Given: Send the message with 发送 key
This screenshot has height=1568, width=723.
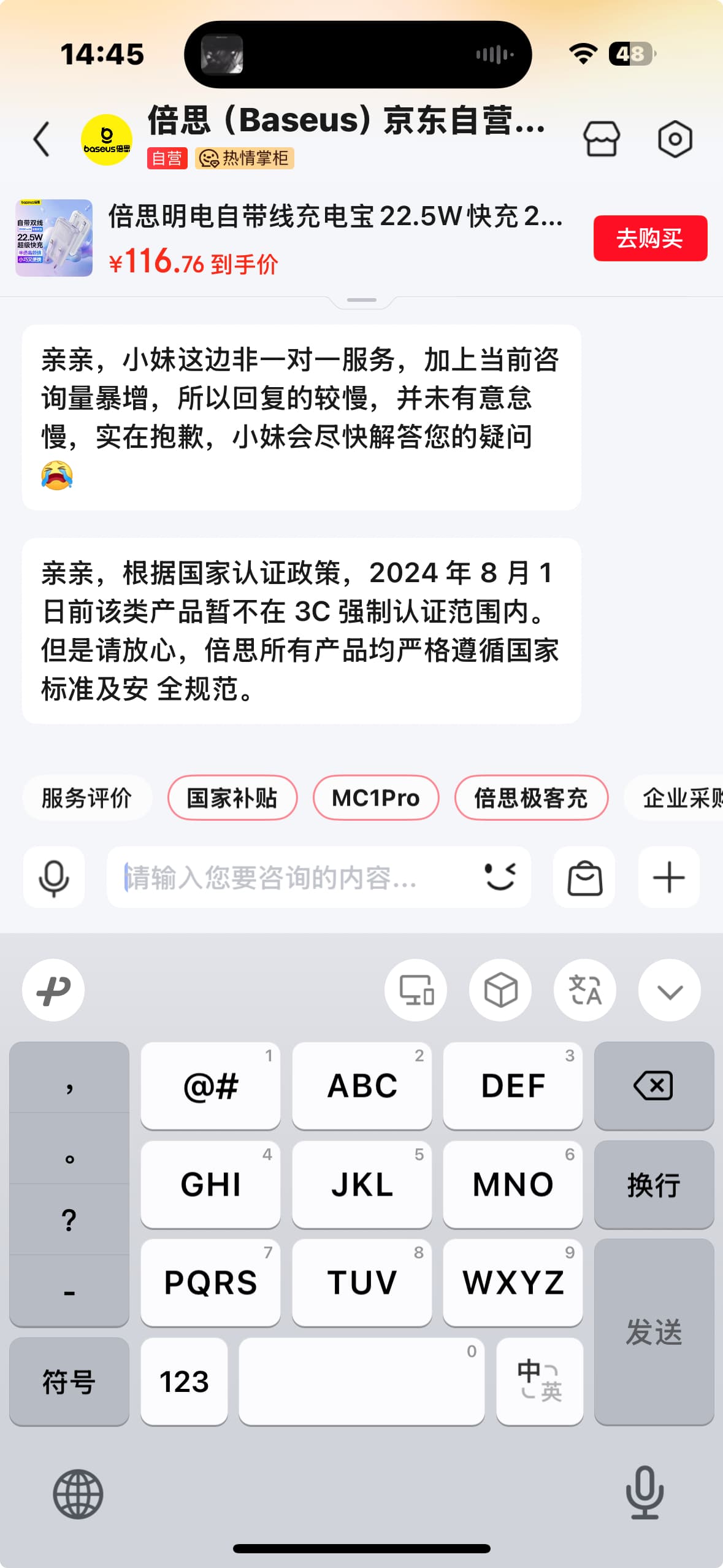Looking at the screenshot, I should 654,1332.
